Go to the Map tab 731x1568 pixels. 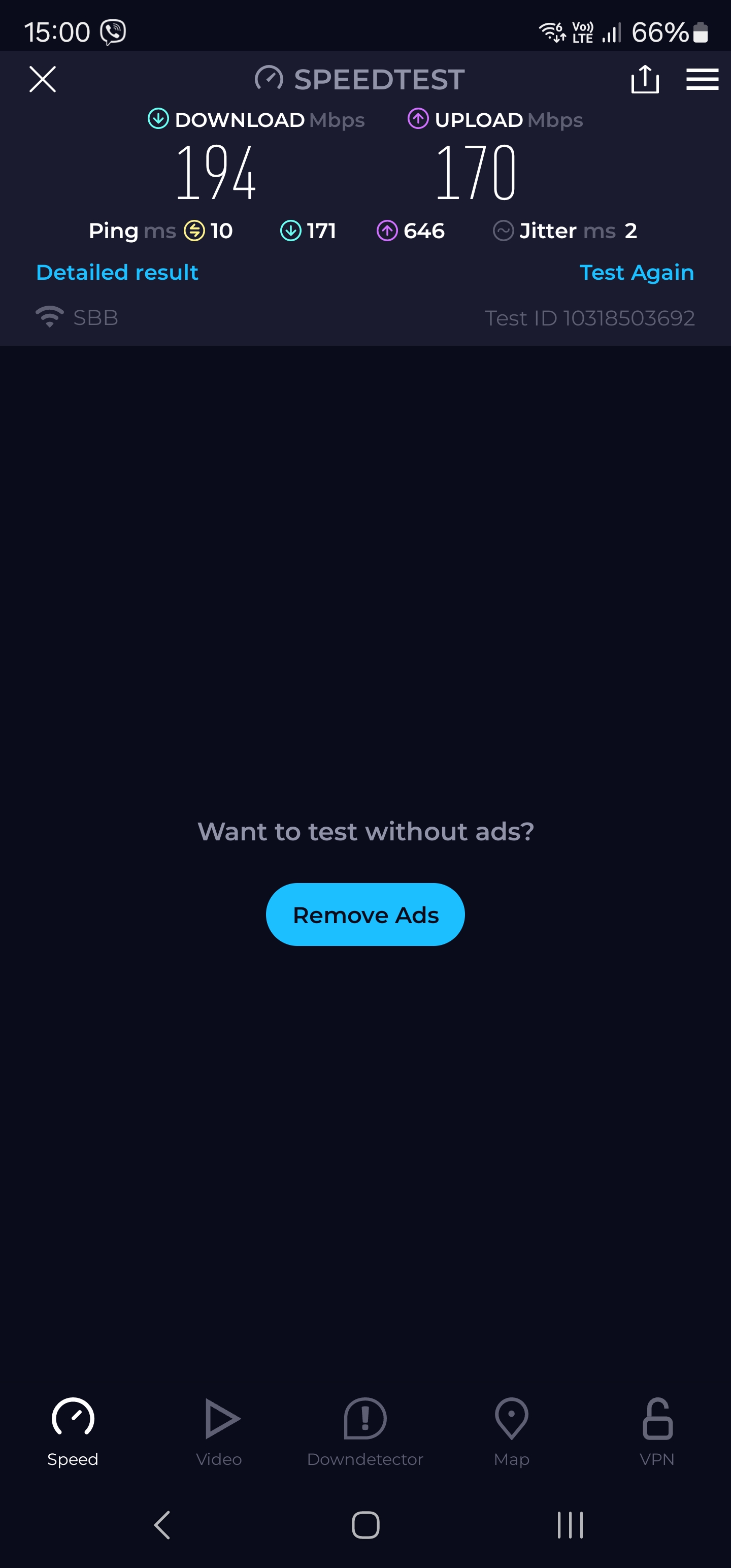tap(511, 1431)
